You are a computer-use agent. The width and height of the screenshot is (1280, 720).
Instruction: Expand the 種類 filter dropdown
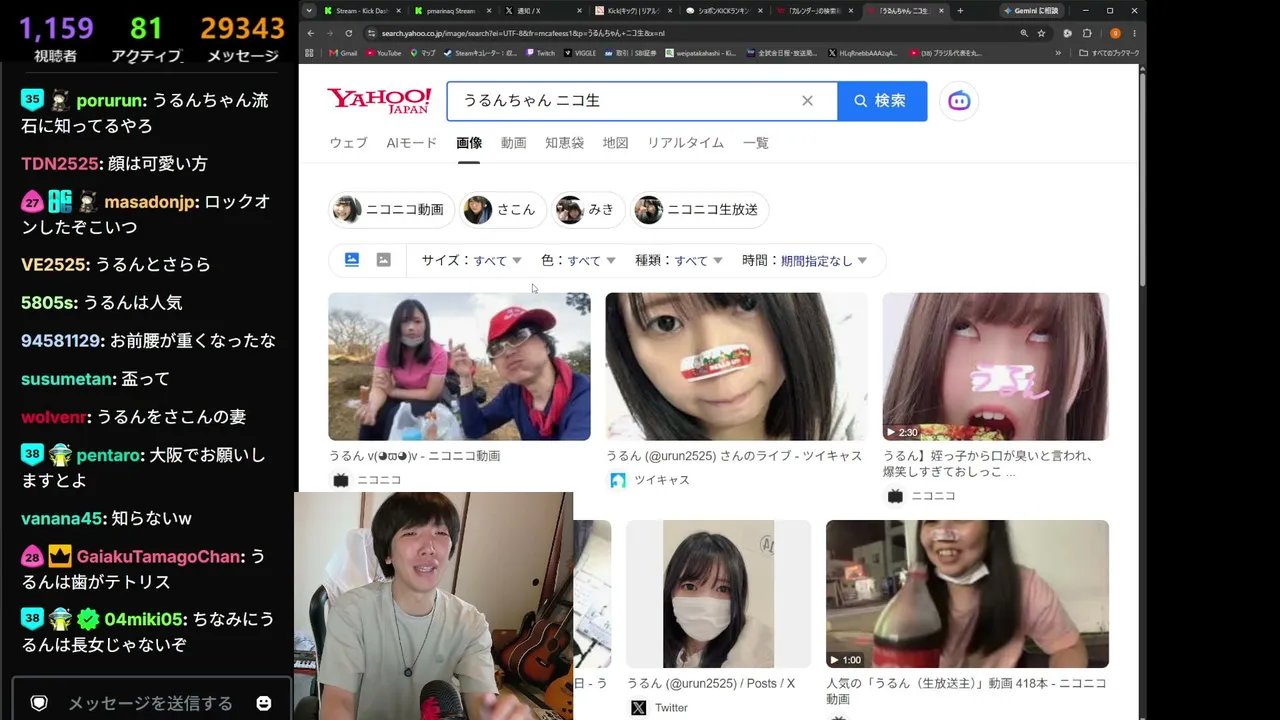(678, 260)
